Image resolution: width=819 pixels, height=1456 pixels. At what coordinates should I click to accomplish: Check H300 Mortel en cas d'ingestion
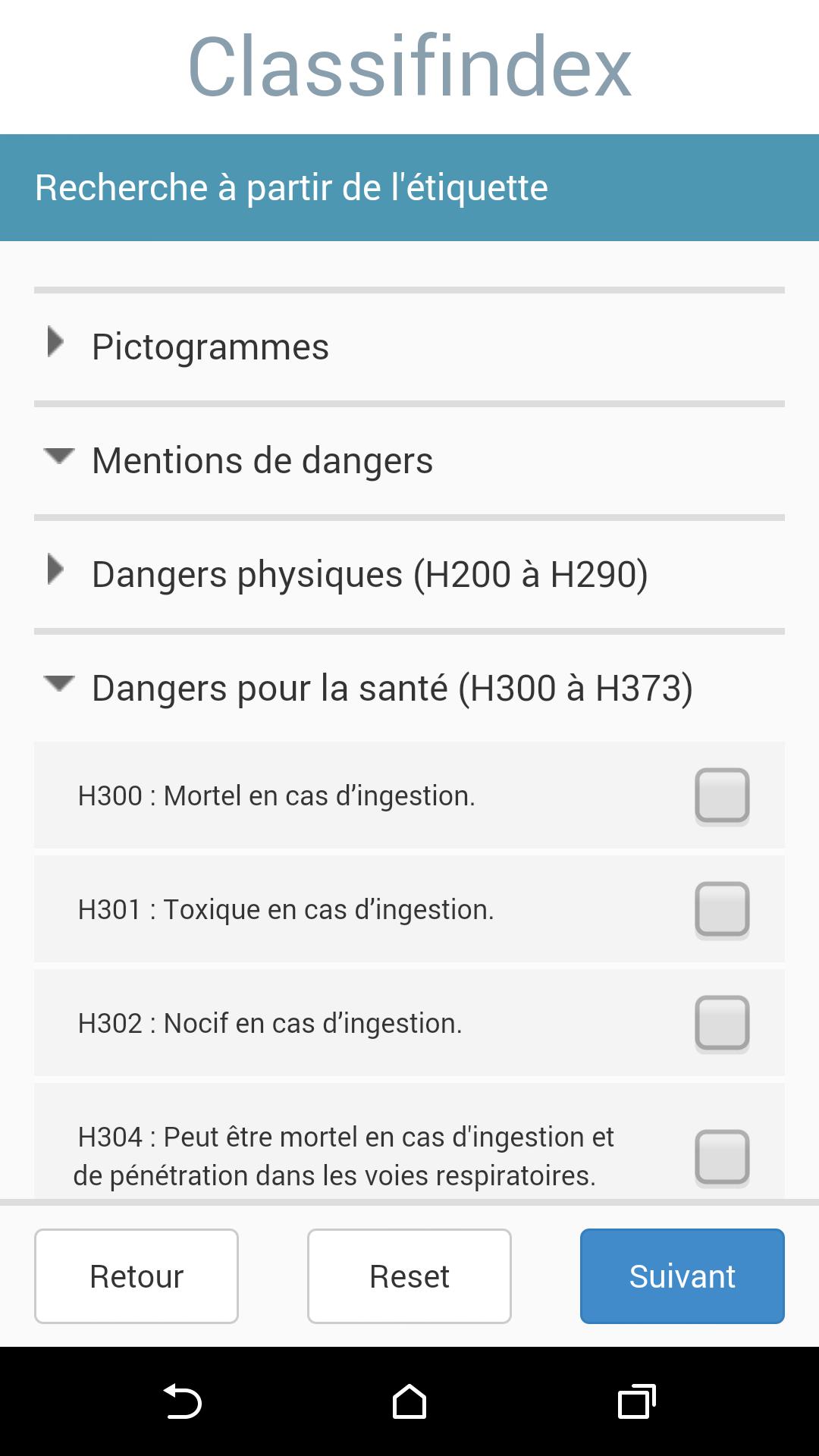pyautogui.click(x=722, y=795)
